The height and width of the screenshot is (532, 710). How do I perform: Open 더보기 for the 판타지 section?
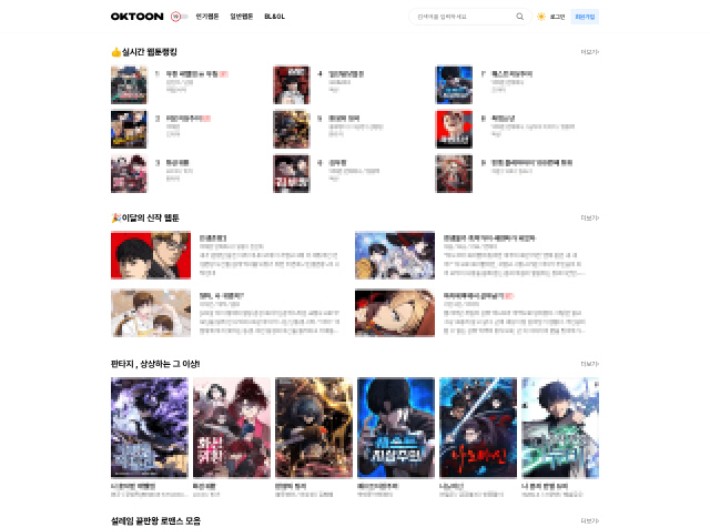click(x=589, y=364)
